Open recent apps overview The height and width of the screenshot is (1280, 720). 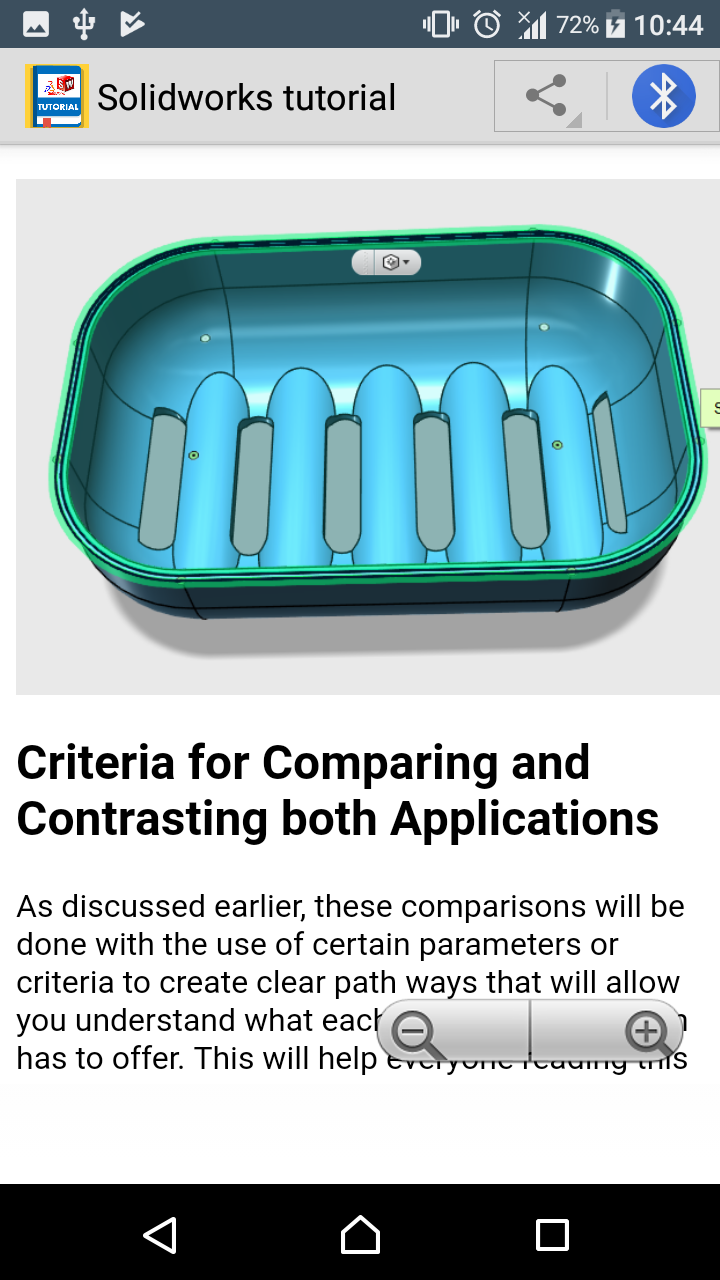pyautogui.click(x=552, y=1235)
